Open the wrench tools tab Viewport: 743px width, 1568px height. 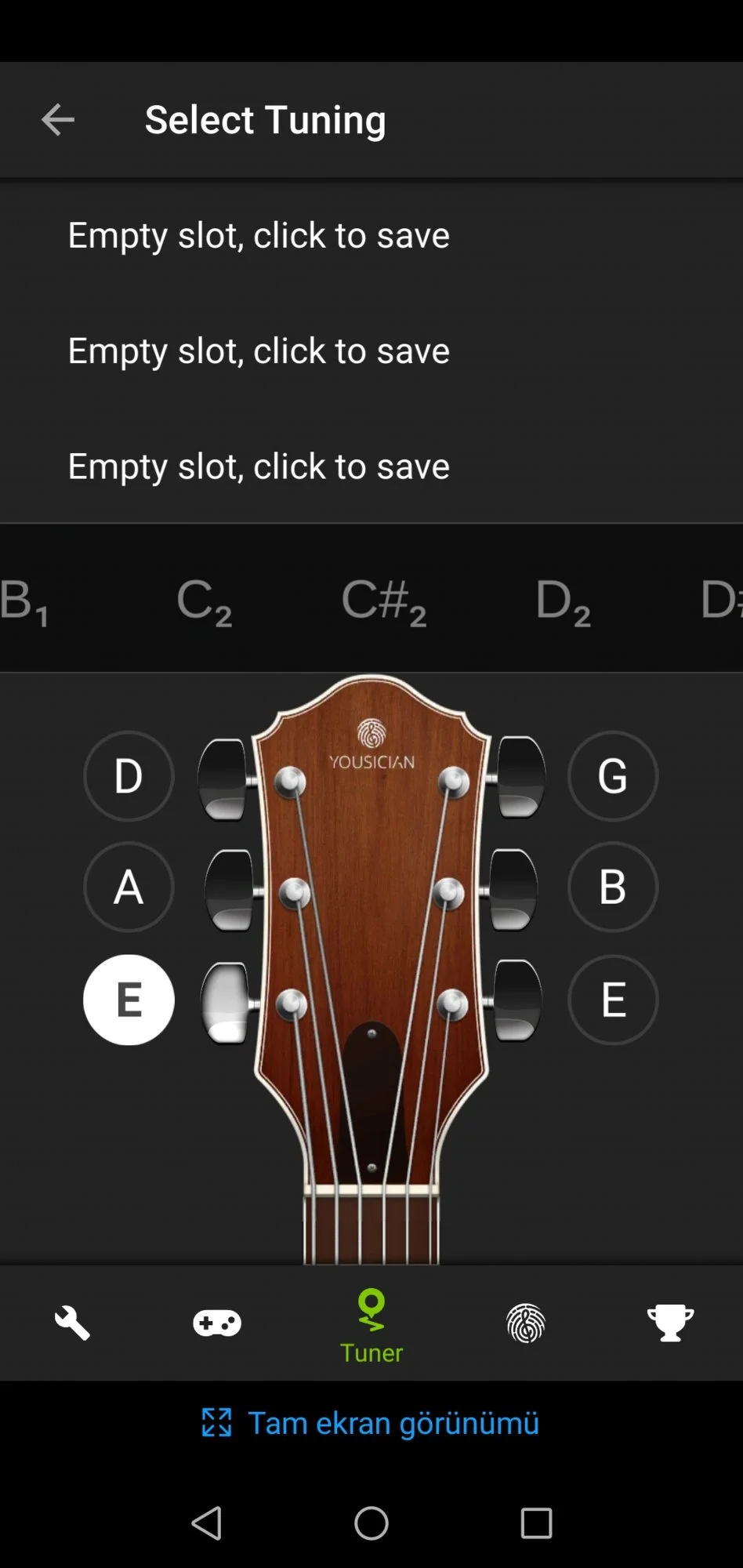72,1323
